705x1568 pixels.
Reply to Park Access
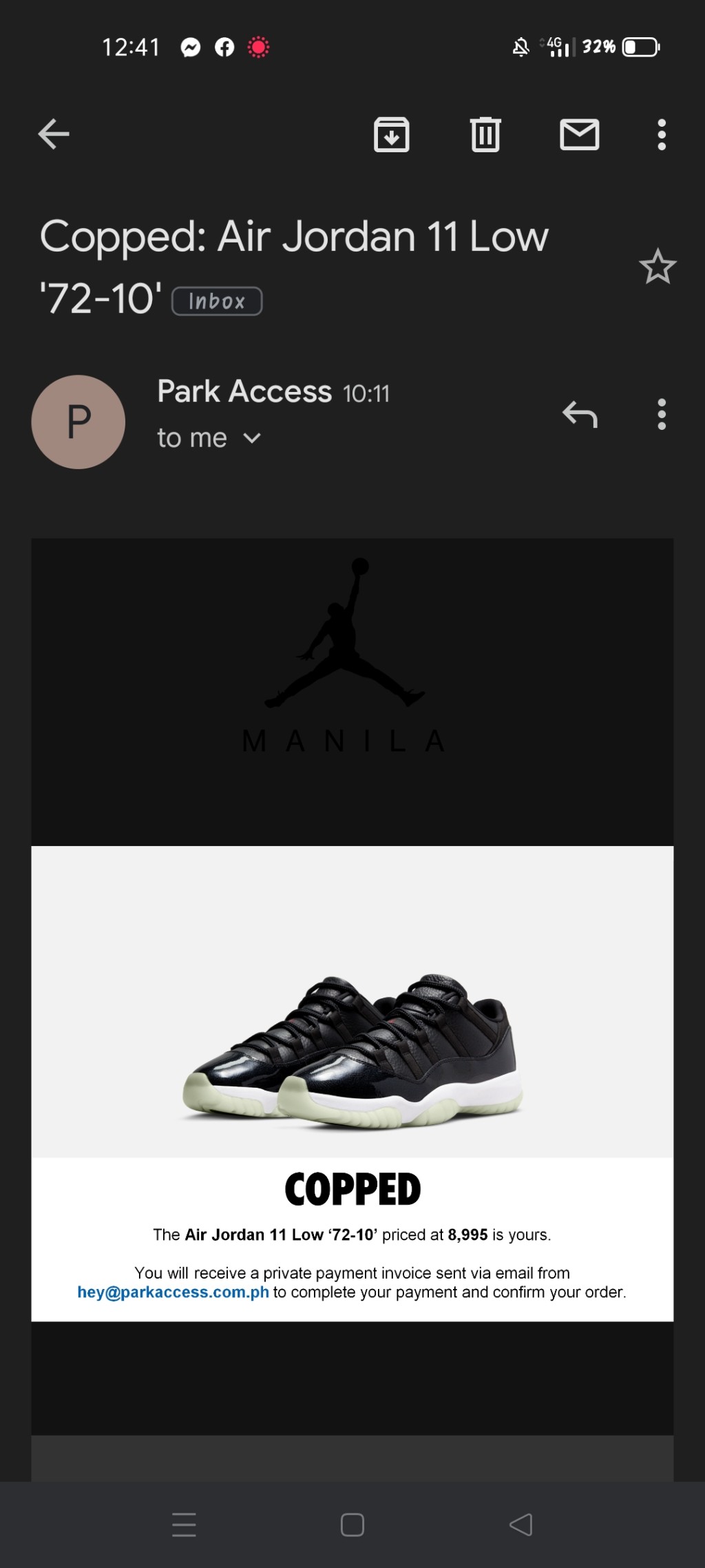(x=580, y=414)
